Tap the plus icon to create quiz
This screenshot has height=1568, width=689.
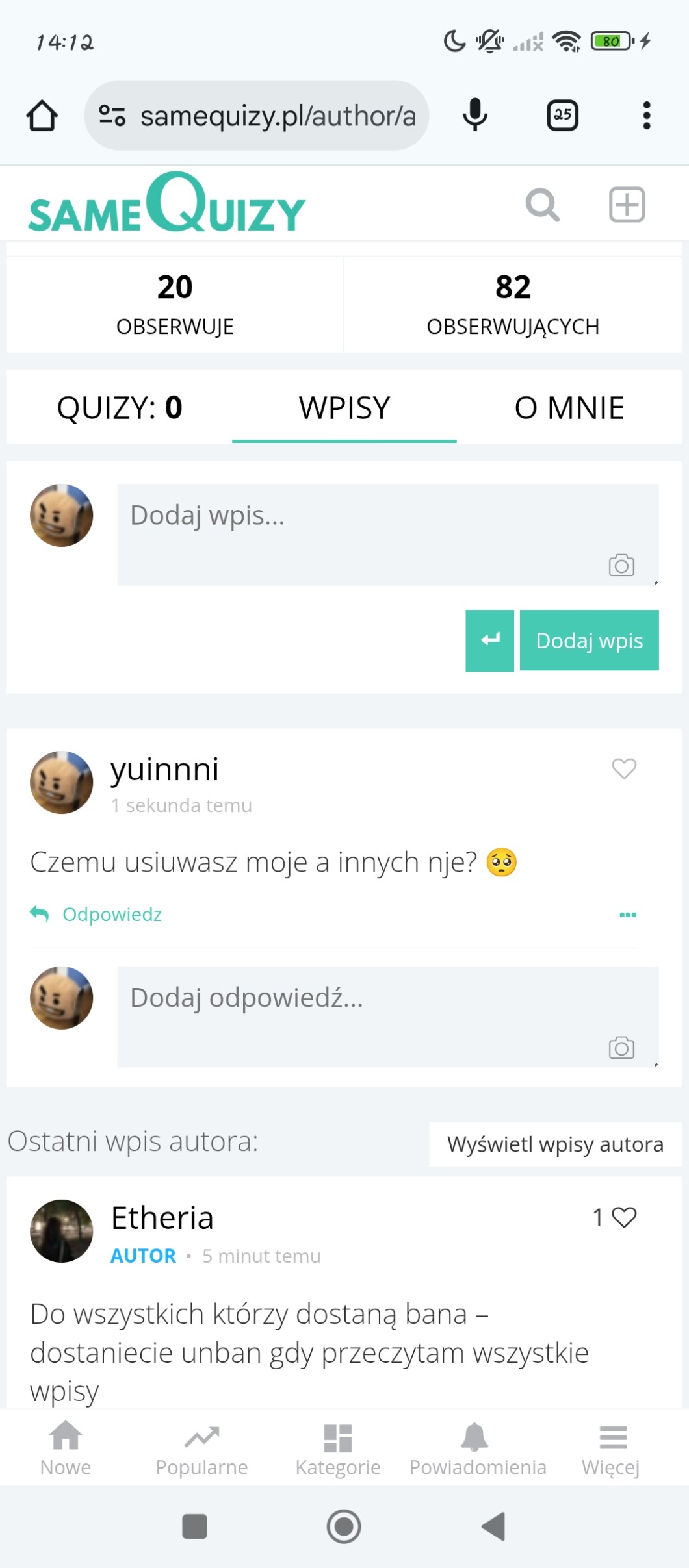[627, 205]
